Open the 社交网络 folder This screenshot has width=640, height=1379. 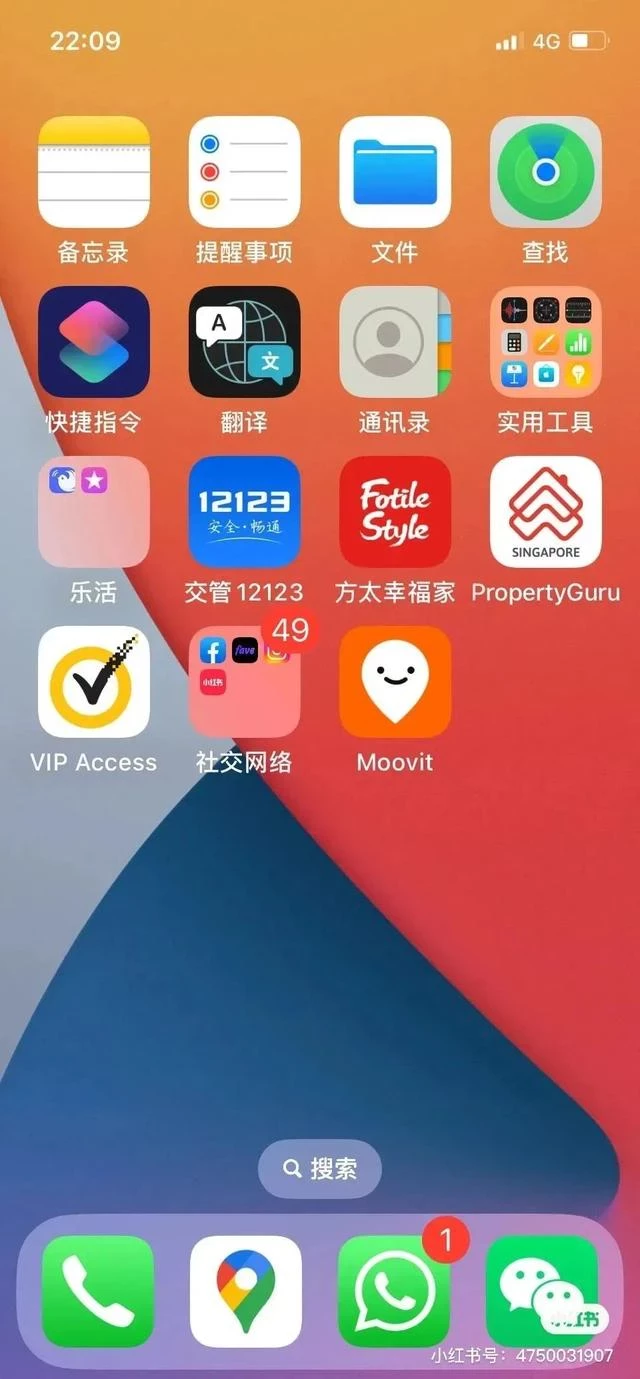click(x=244, y=682)
